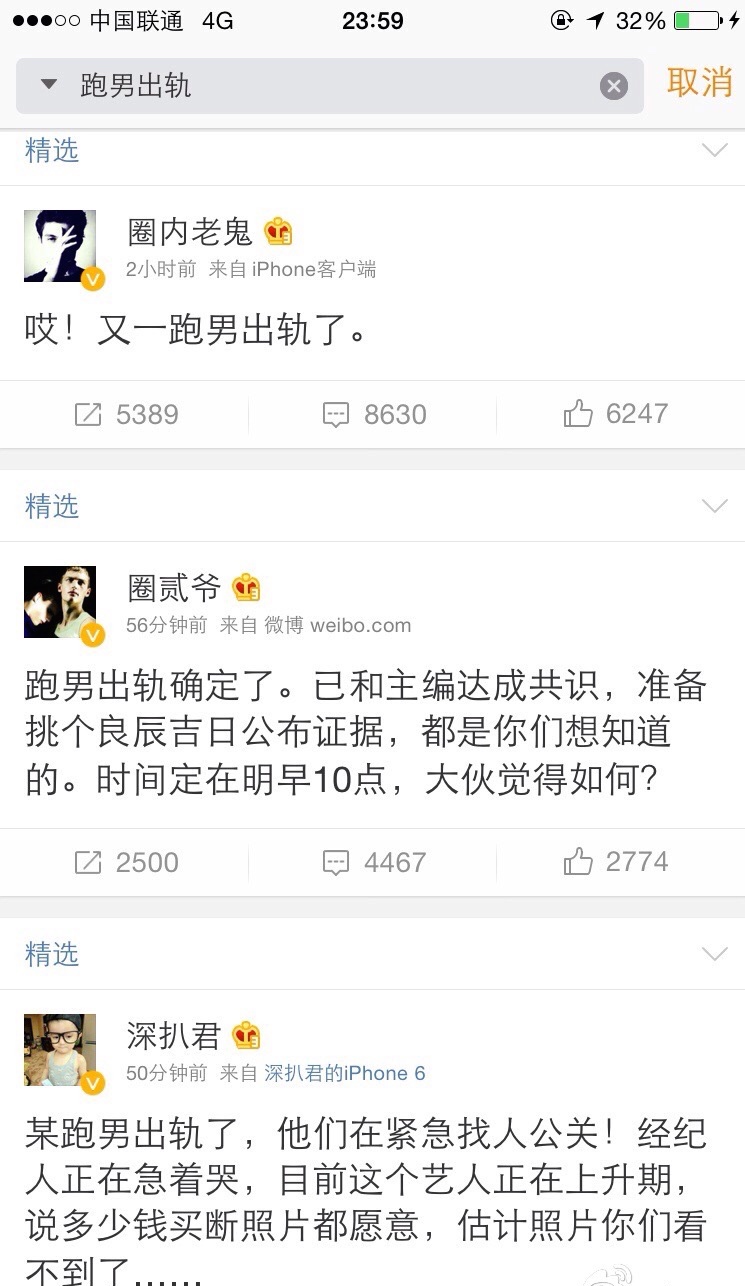Open 圈内老鬼's profile avatar
This screenshot has height=1286, width=745.
click(60, 246)
